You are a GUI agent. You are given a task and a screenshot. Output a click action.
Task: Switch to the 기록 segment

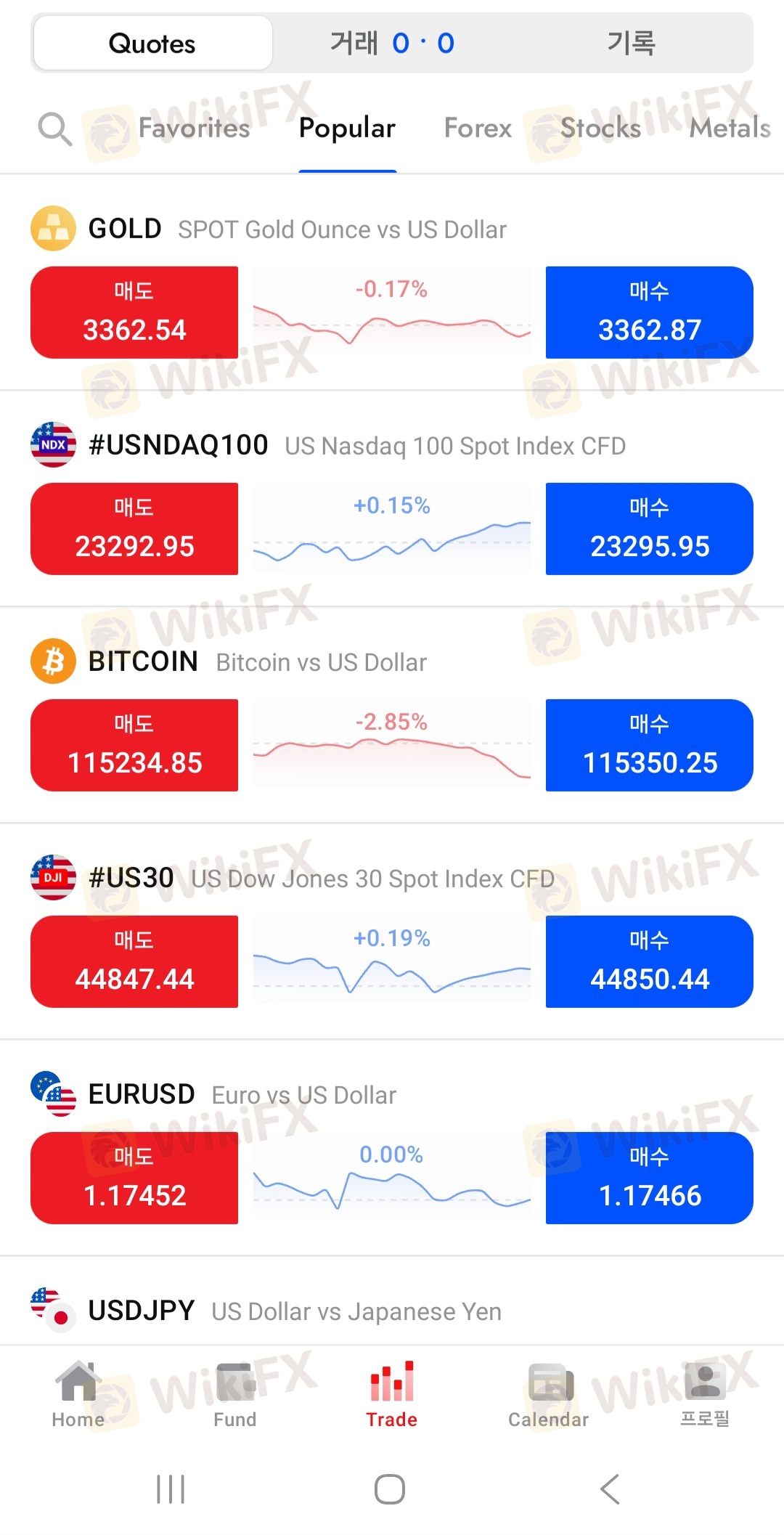click(632, 44)
